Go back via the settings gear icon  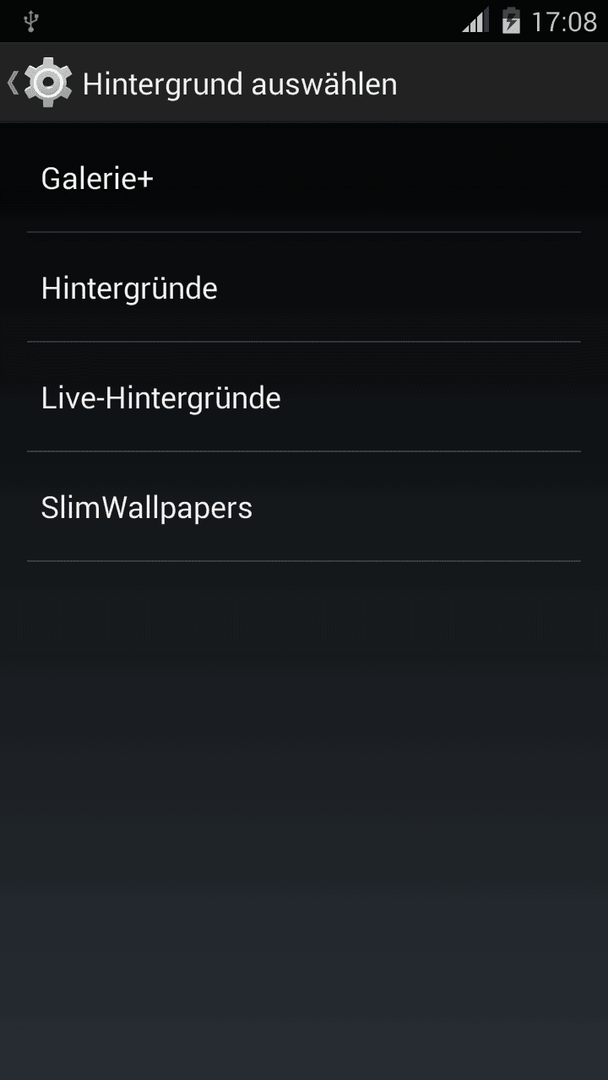pyautogui.click(x=46, y=83)
